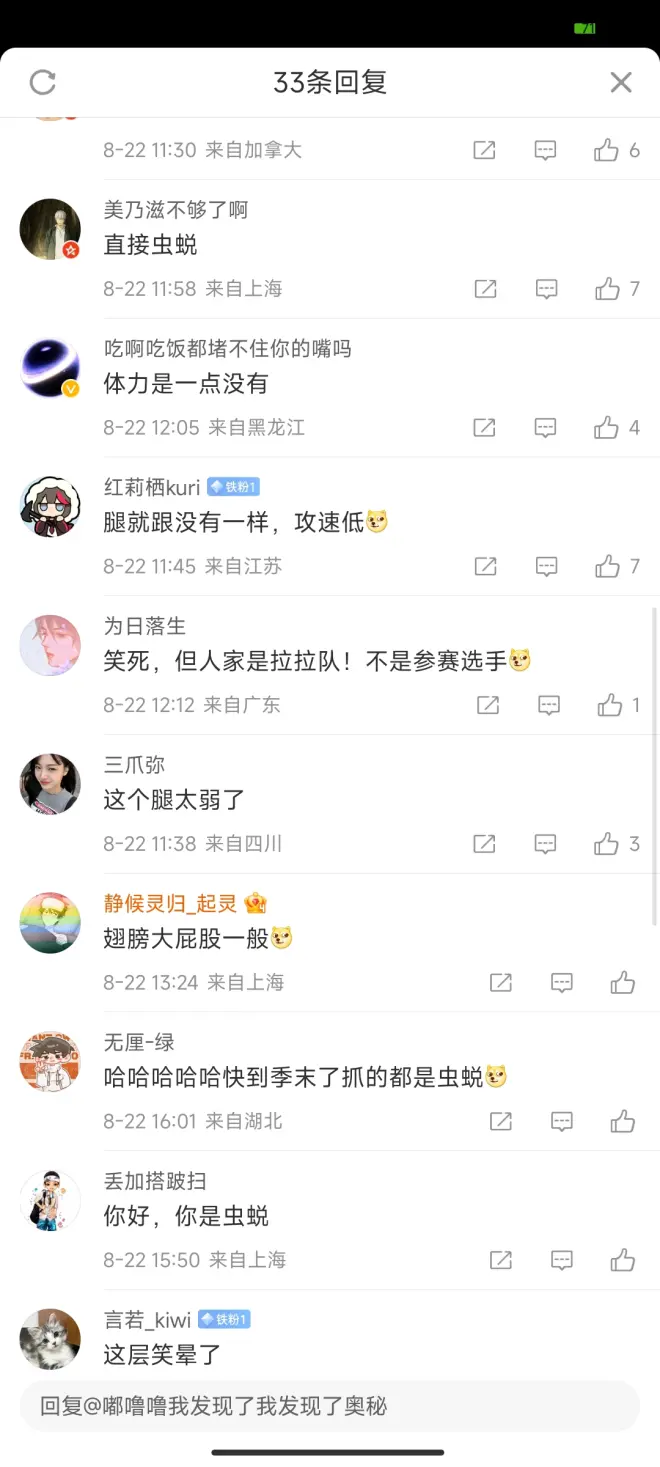Reply to 三爪弥's comment

coord(545,844)
